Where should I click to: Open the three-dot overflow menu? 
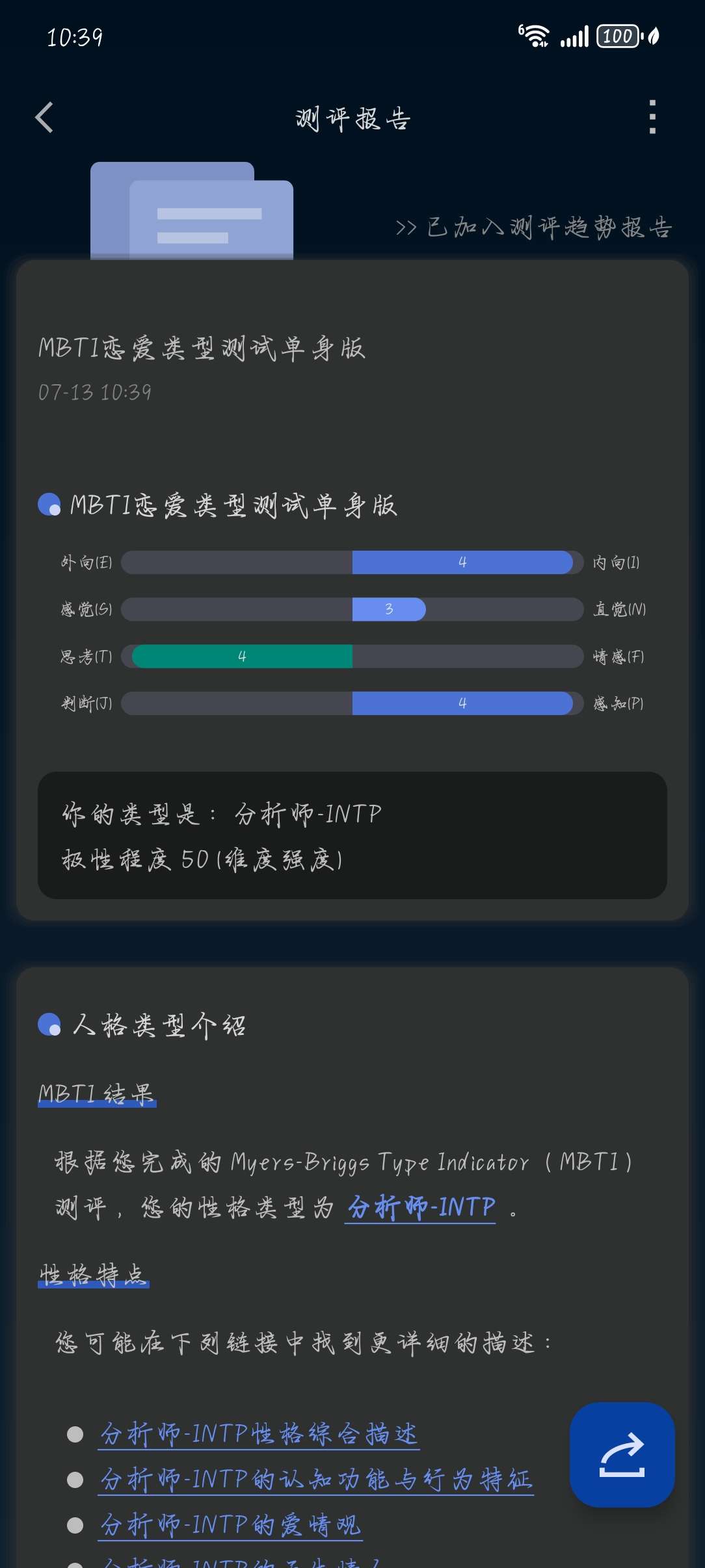pyautogui.click(x=652, y=118)
